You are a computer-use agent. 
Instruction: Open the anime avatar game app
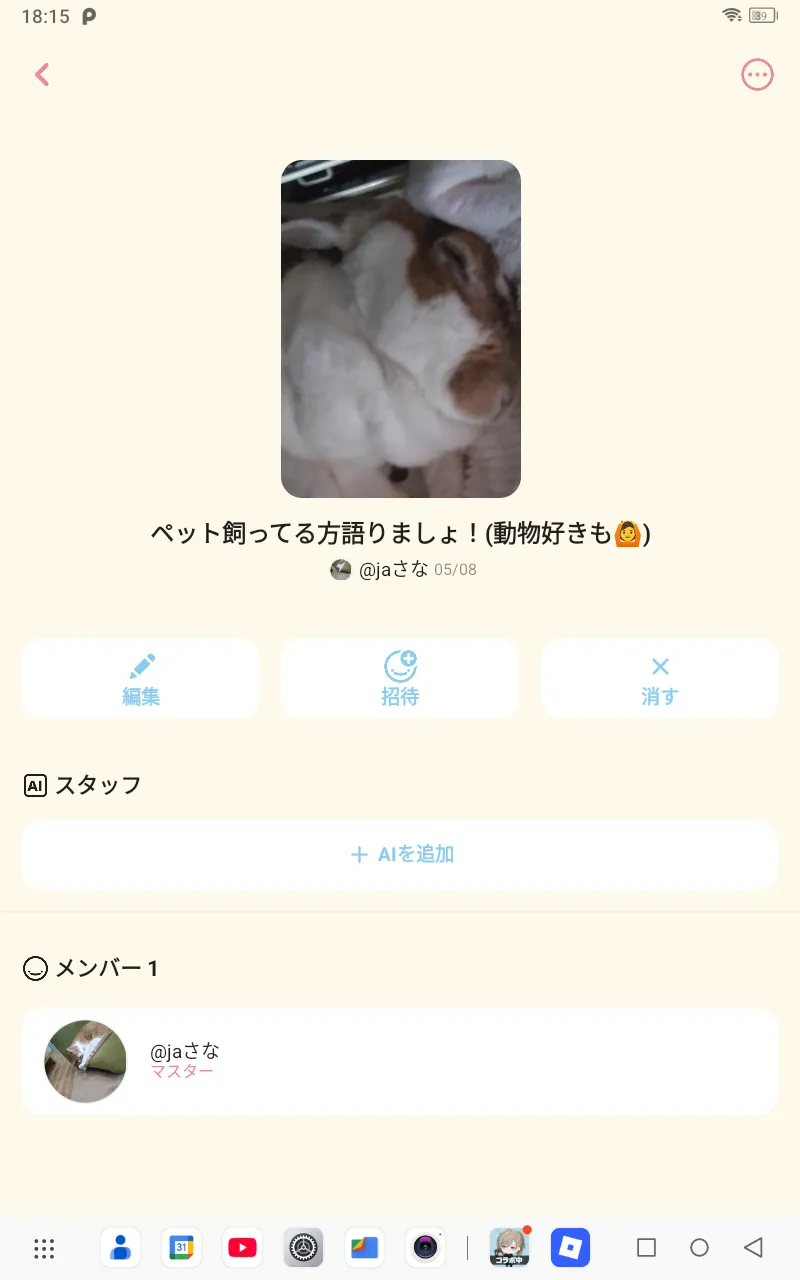[509, 1248]
